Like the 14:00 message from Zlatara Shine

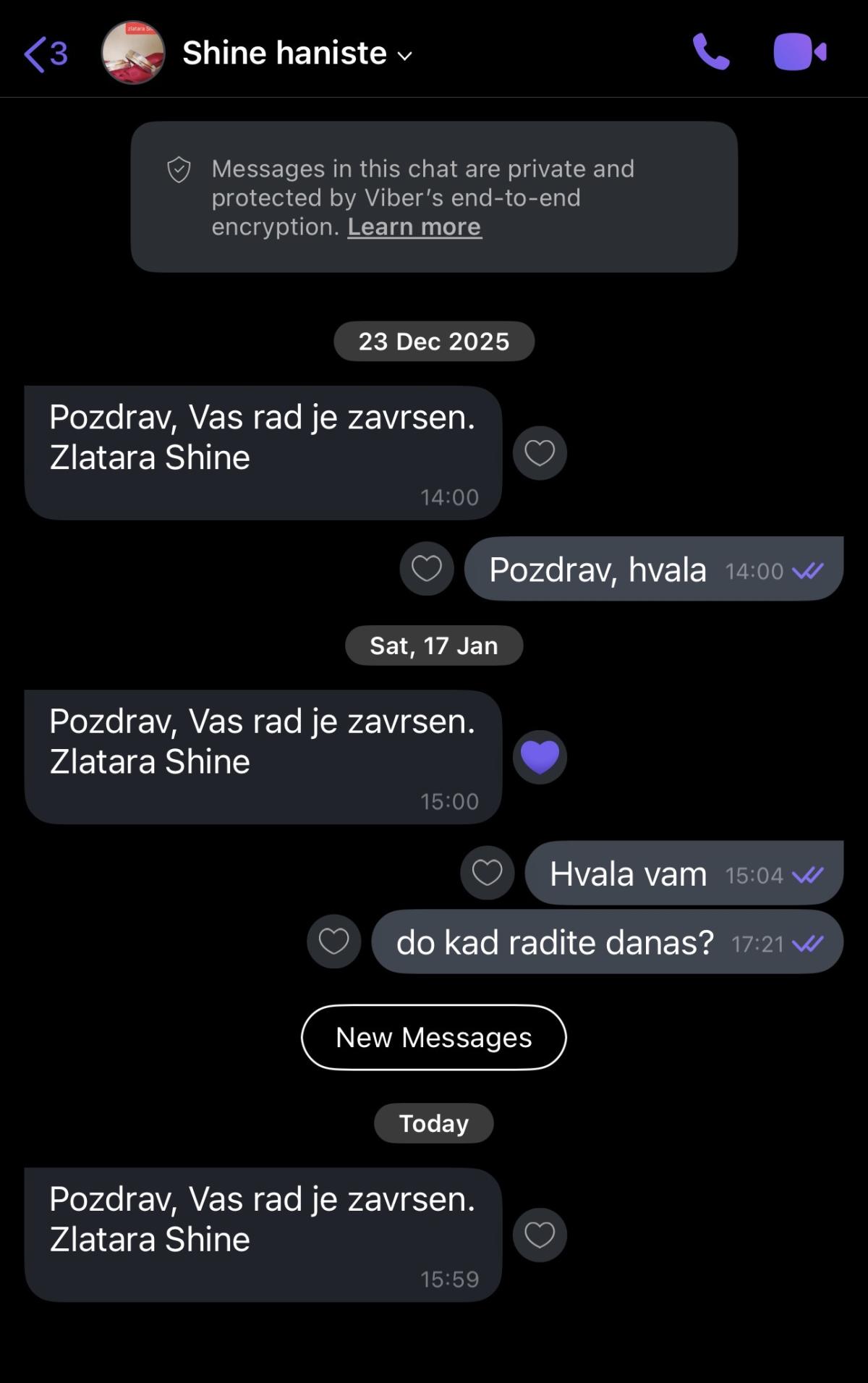tap(540, 453)
